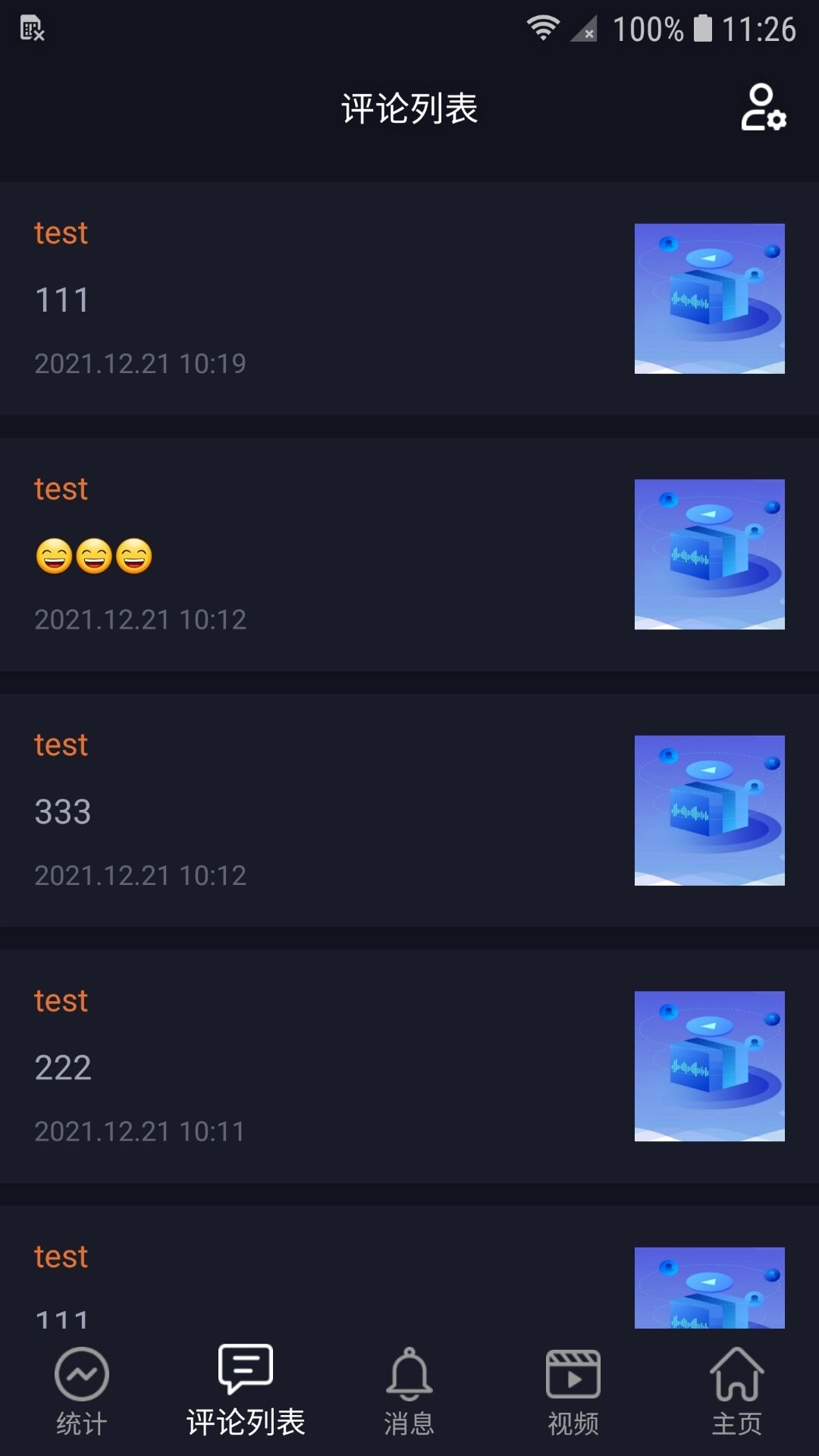Open the comment reading 333
This screenshot has width=819, height=1456.
[x=303, y=811]
